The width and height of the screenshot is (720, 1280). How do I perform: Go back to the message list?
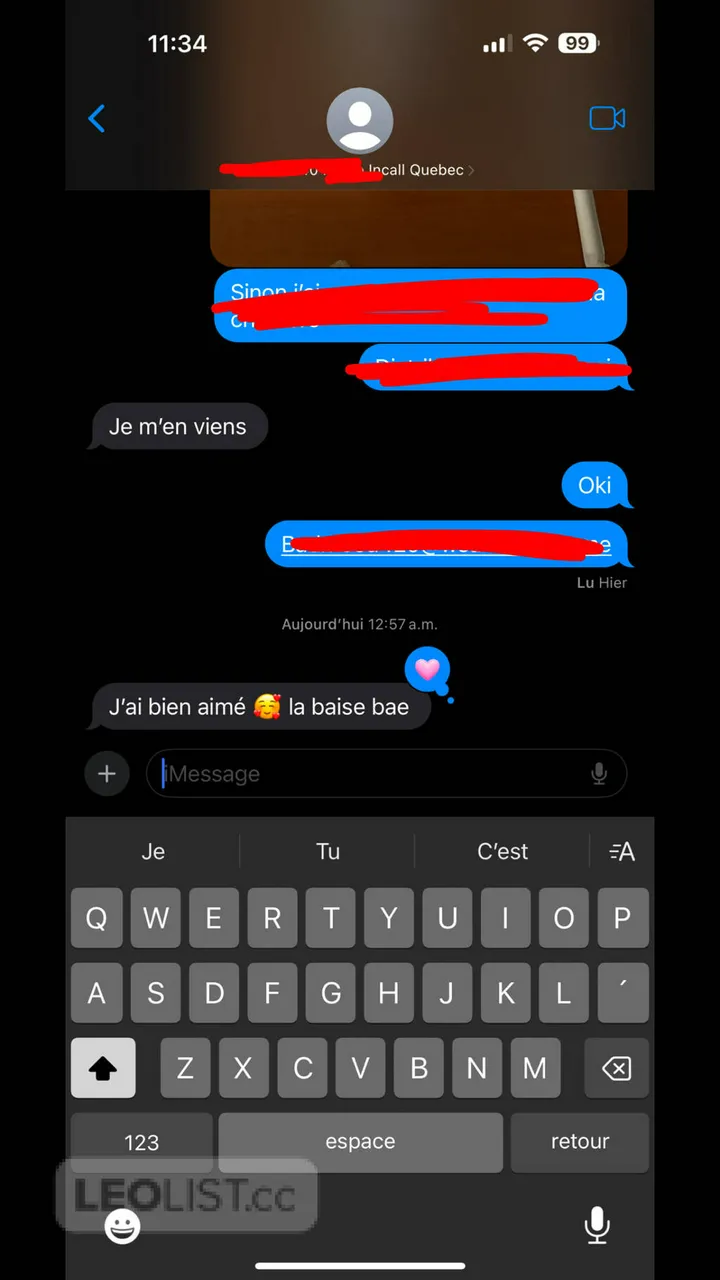pyautogui.click(x=97, y=119)
